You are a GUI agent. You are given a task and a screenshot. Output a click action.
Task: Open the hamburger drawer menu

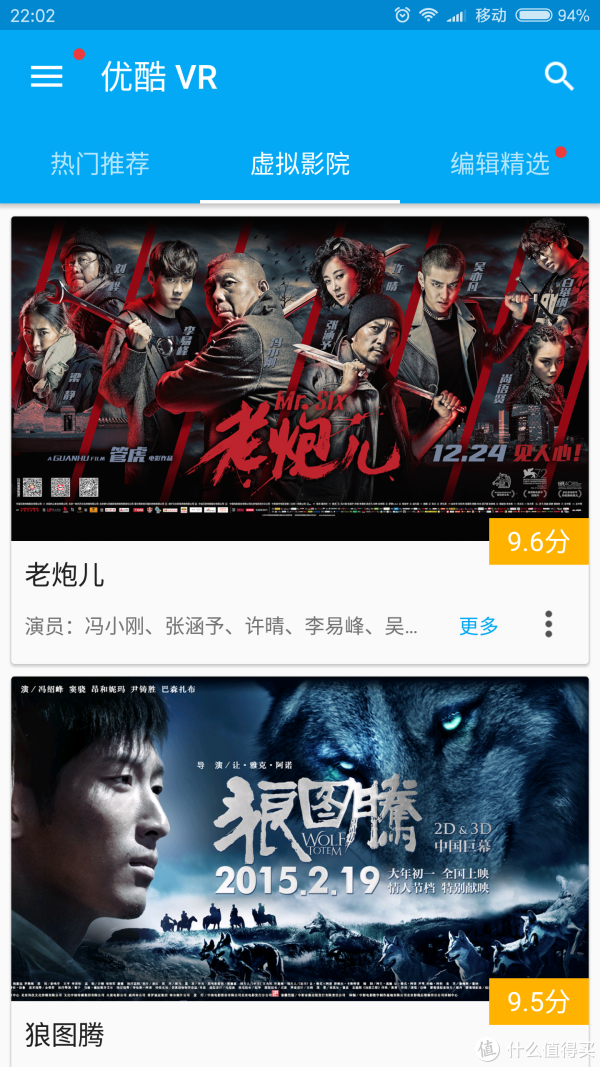[x=47, y=76]
